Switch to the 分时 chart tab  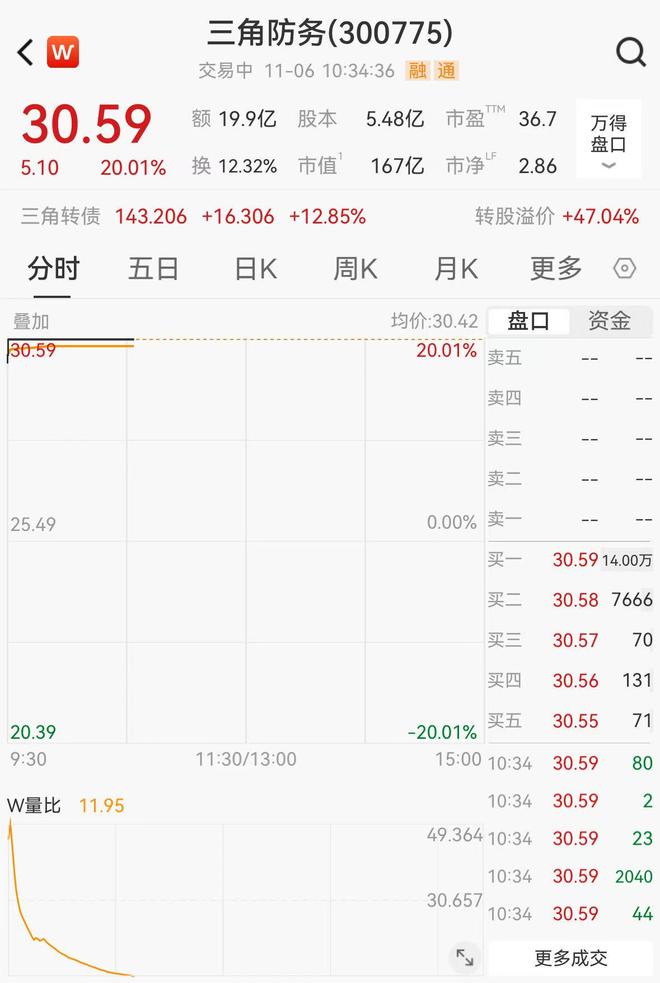click(x=53, y=268)
